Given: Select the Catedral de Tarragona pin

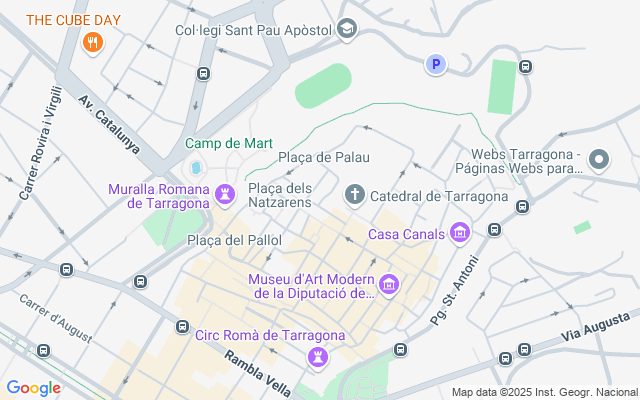Looking at the screenshot, I should pos(354,194).
